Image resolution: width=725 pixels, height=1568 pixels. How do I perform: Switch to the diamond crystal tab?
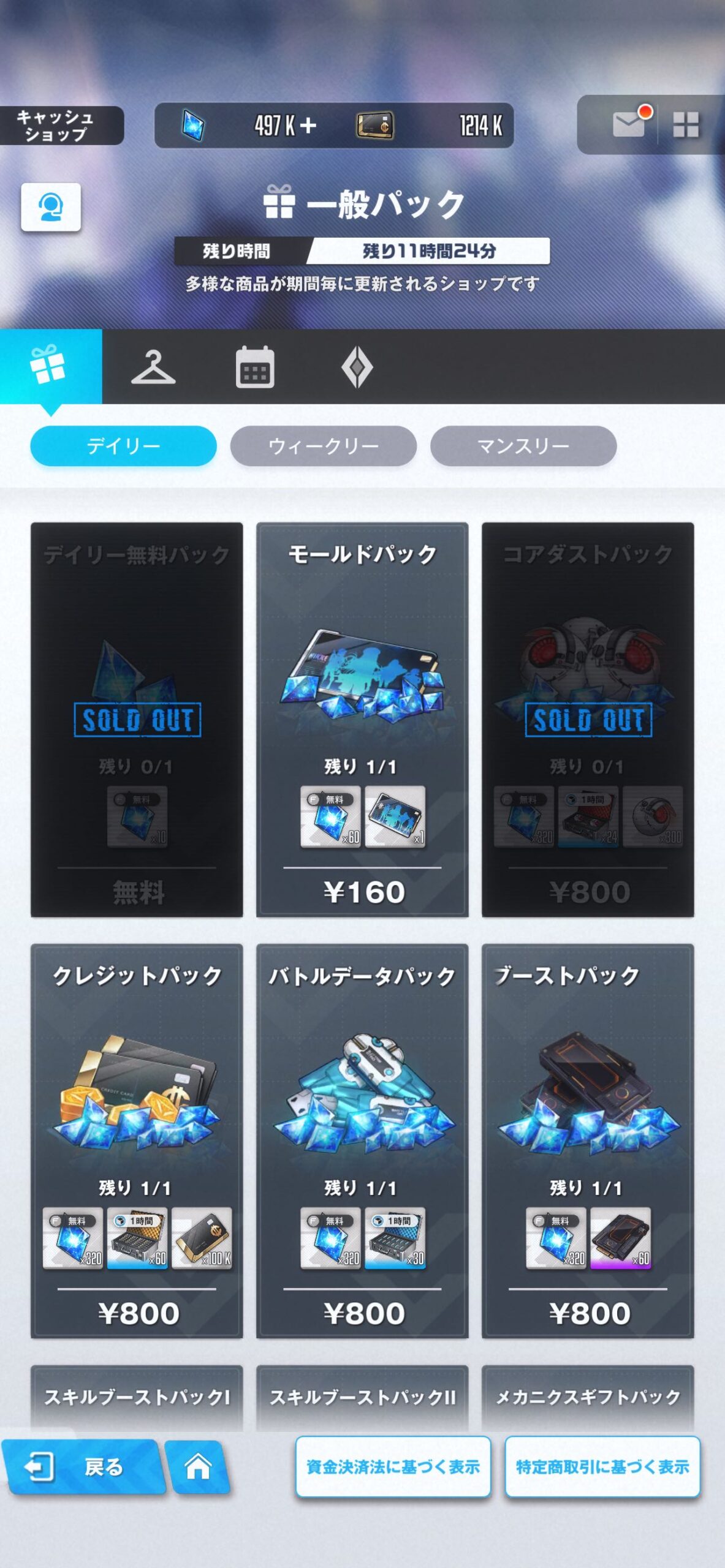click(x=357, y=367)
